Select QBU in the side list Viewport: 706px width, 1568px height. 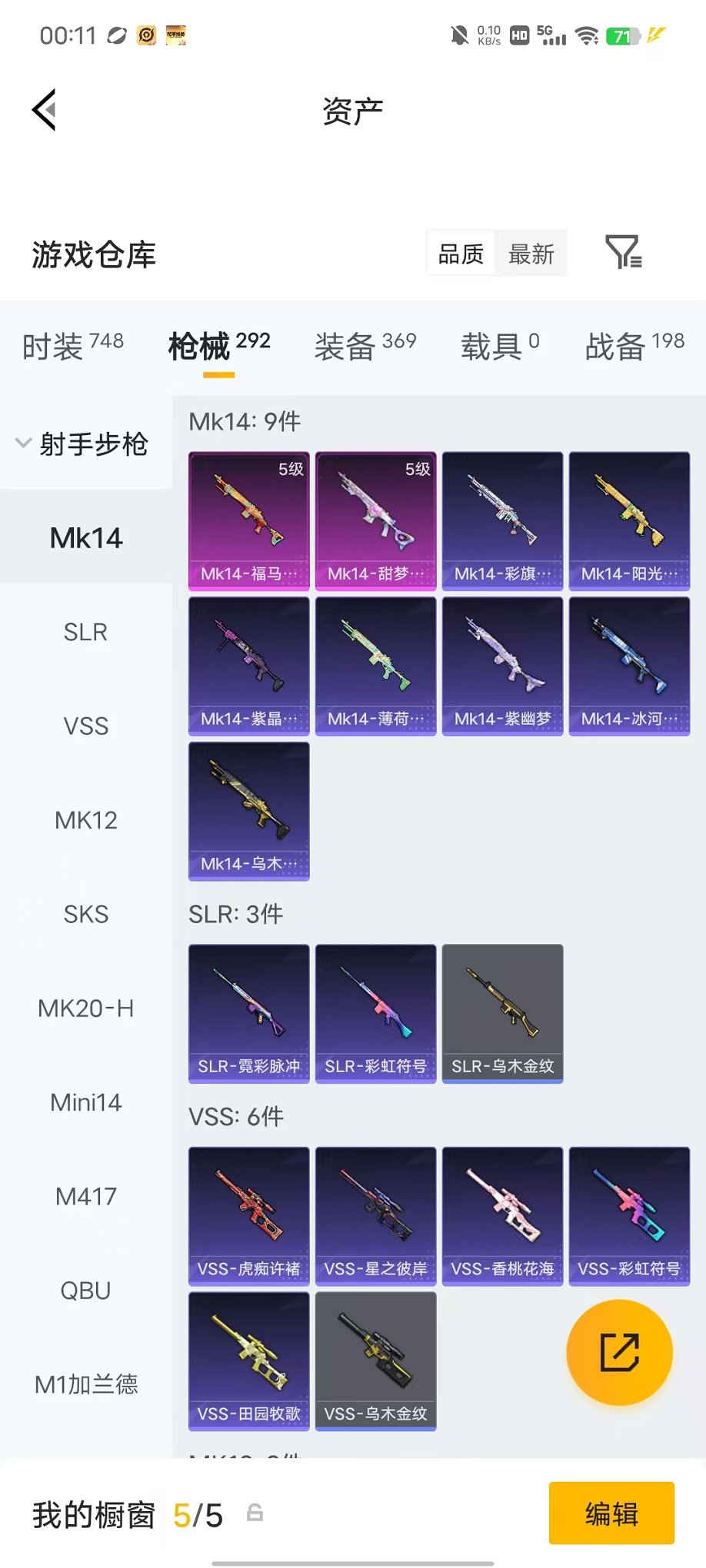[86, 1290]
